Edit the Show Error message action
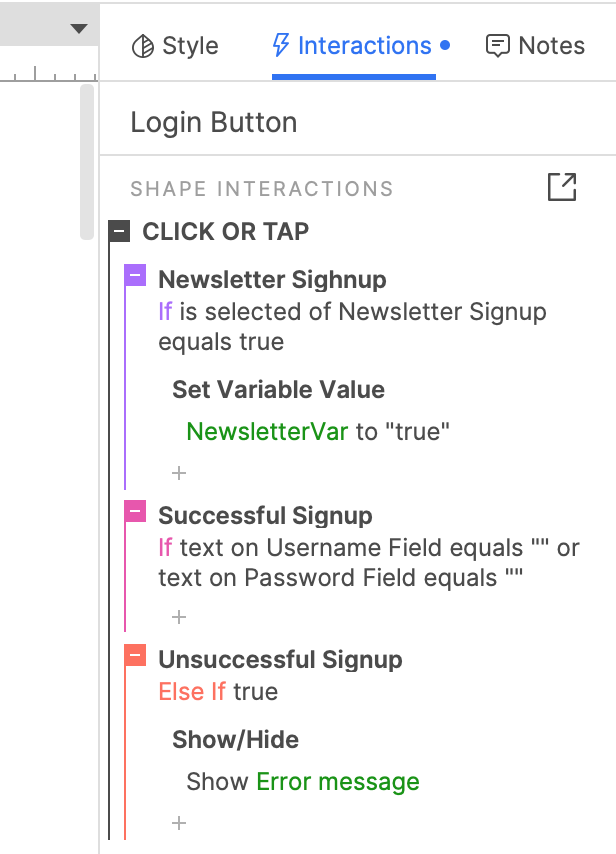Image resolution: width=616 pixels, height=854 pixels. click(x=302, y=782)
